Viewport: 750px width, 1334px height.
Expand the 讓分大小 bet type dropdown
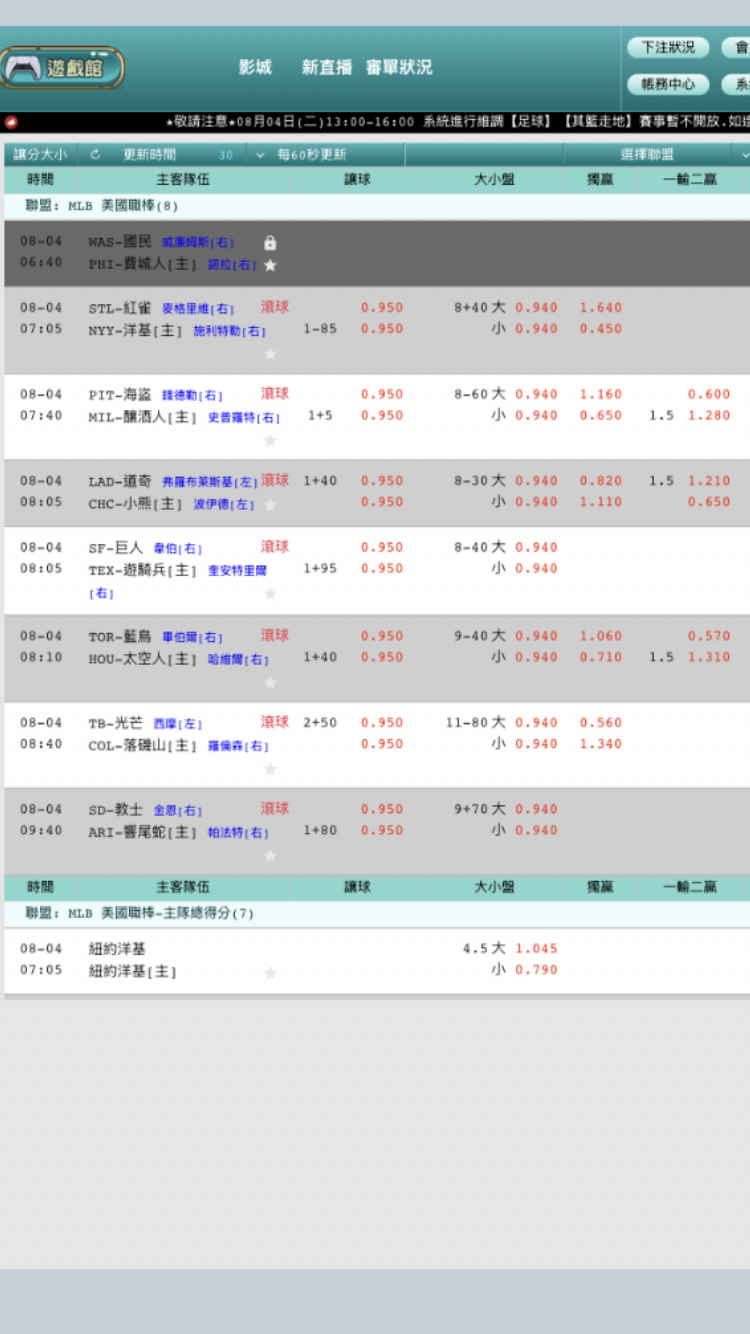(x=41, y=154)
